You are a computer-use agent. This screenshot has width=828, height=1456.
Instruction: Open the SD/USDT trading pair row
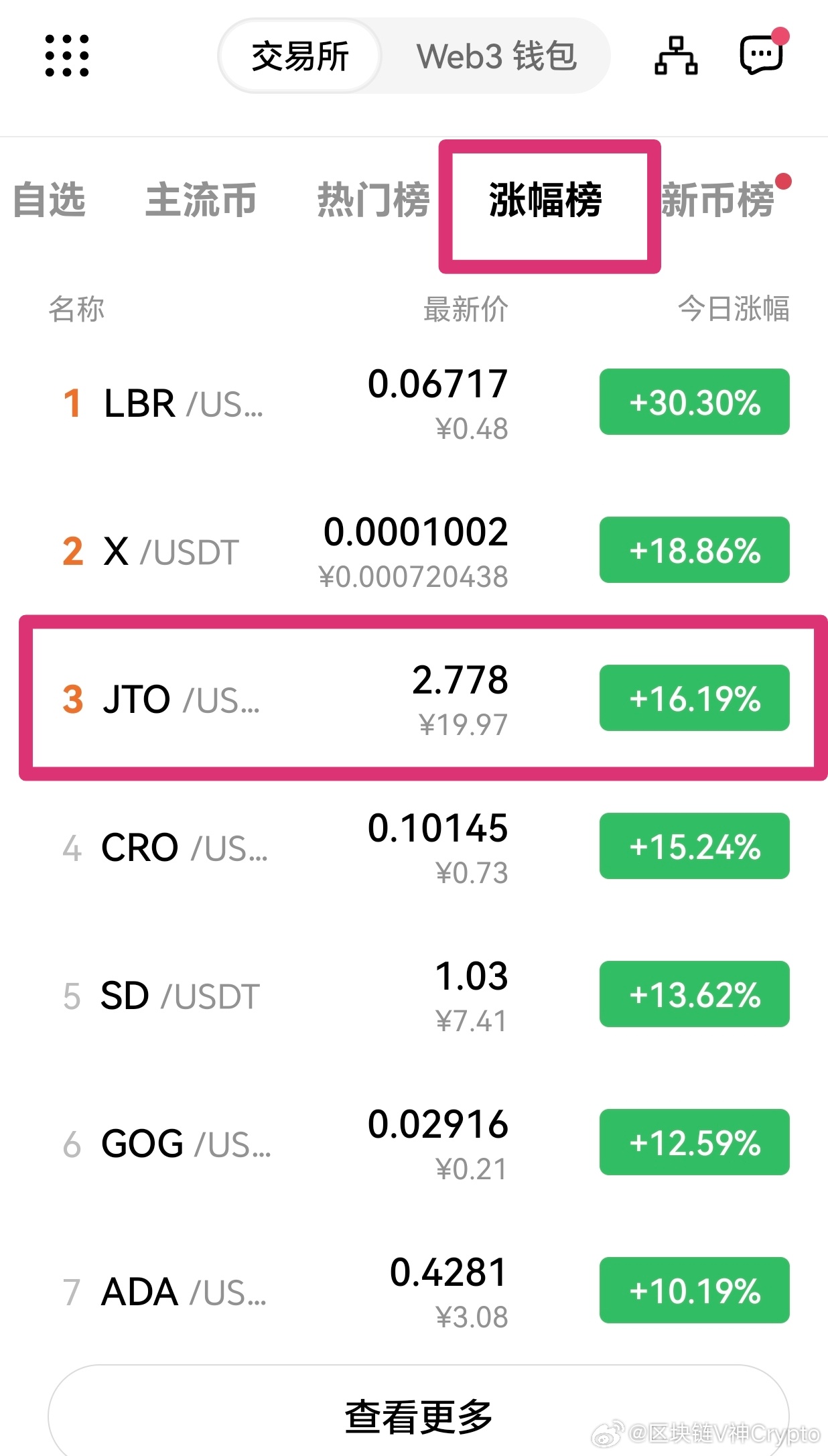coord(415,996)
